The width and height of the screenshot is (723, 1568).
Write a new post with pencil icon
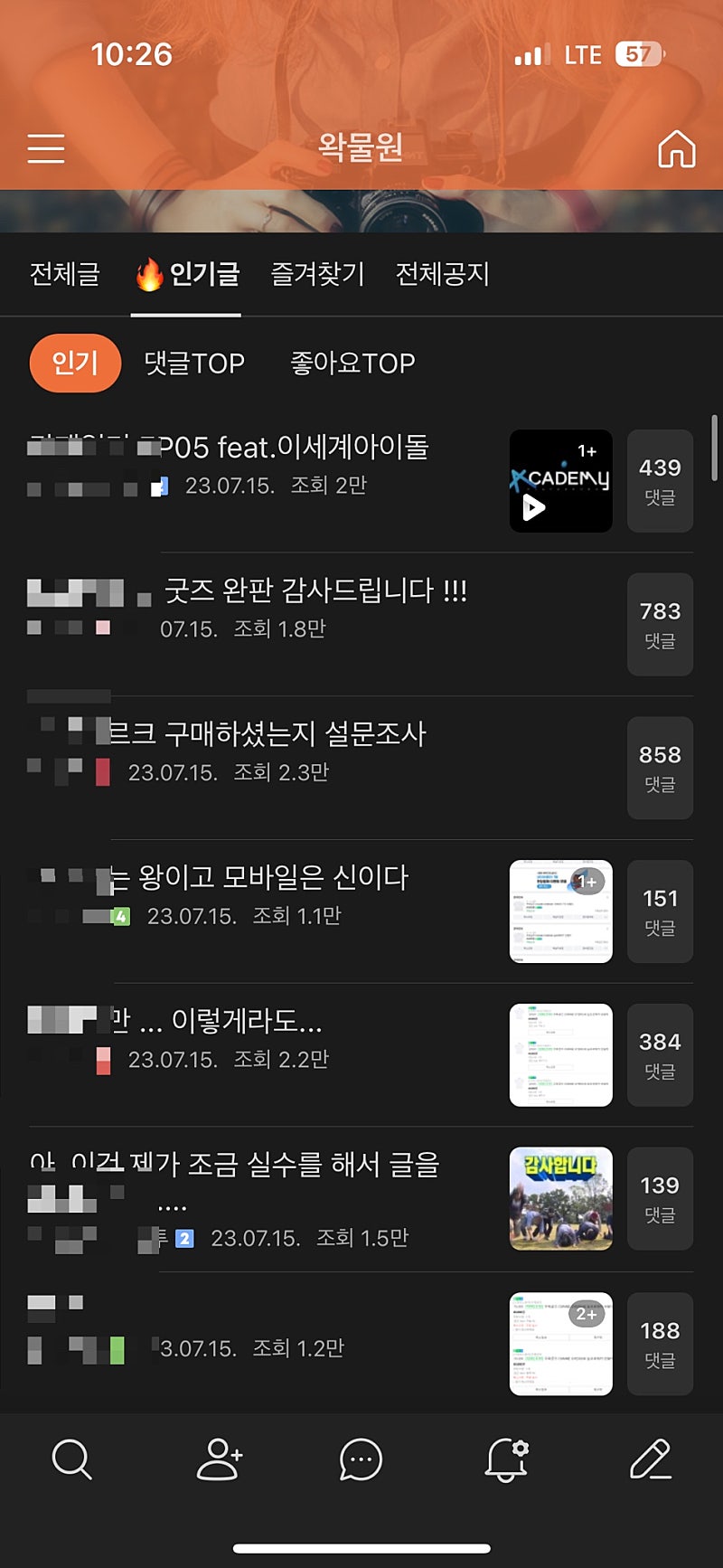click(651, 1459)
